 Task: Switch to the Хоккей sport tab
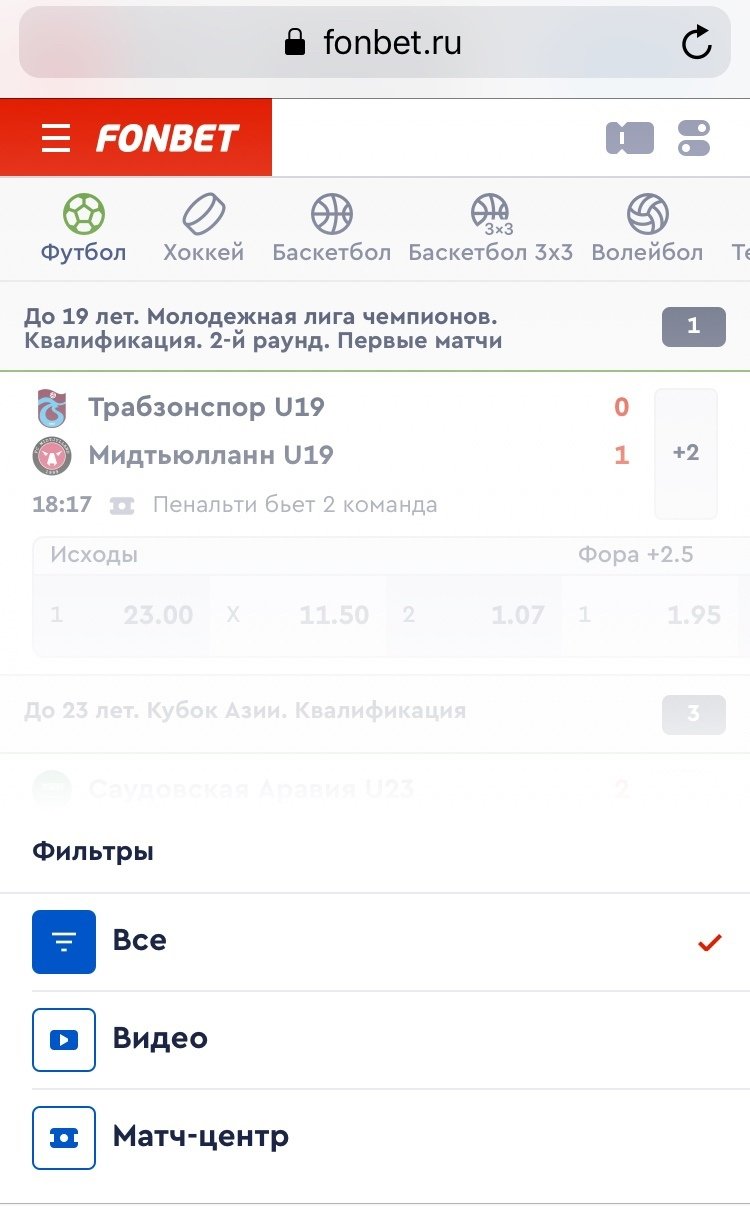(x=204, y=229)
